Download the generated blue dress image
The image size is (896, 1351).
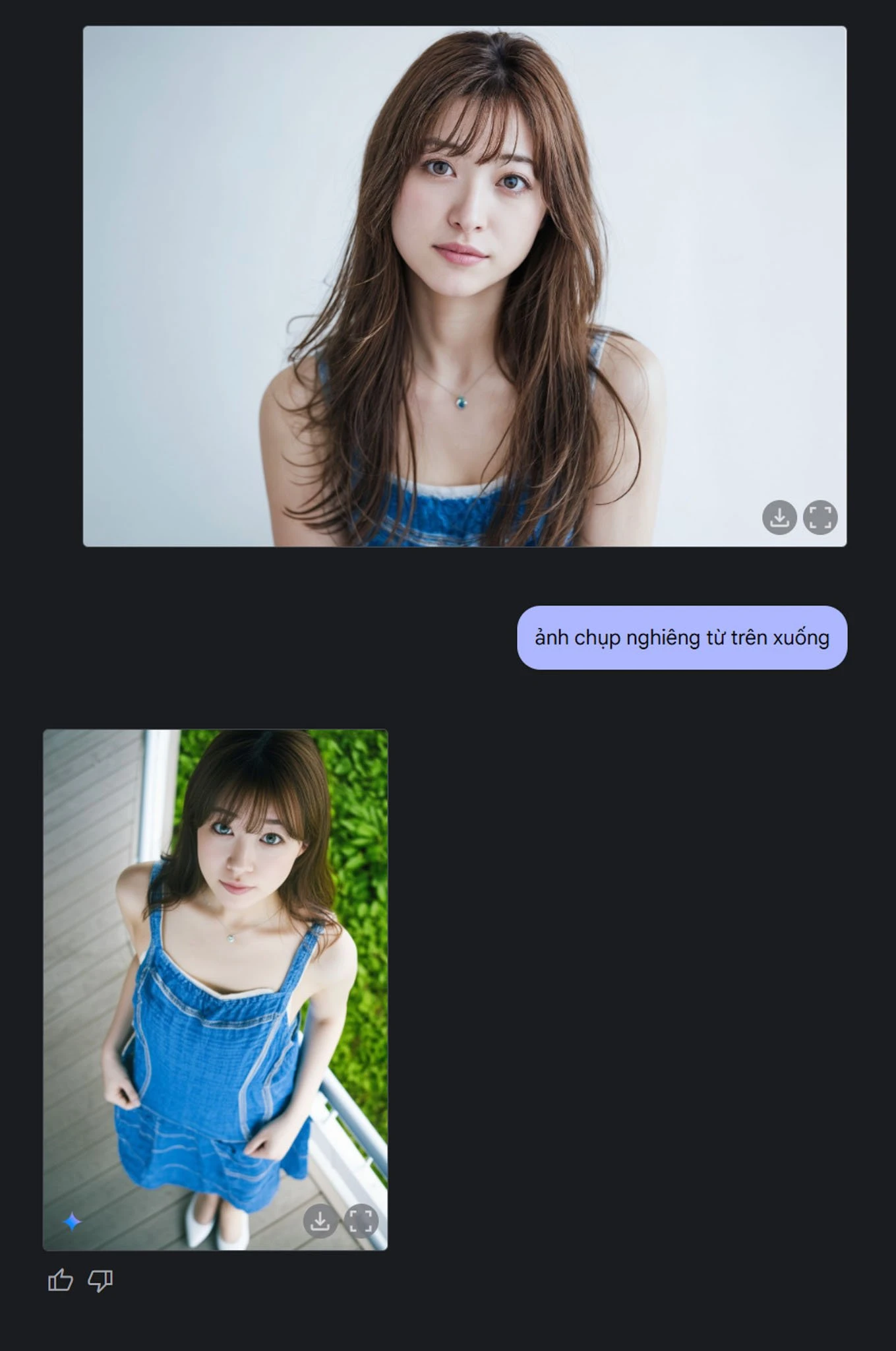pyautogui.click(x=320, y=1220)
